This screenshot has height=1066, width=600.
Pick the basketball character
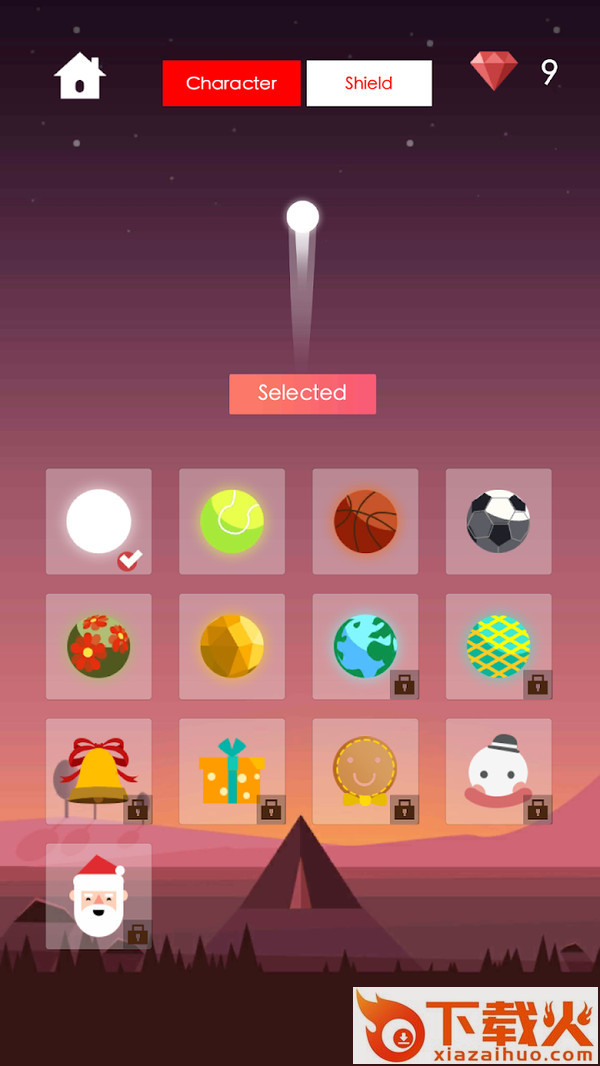coord(365,522)
